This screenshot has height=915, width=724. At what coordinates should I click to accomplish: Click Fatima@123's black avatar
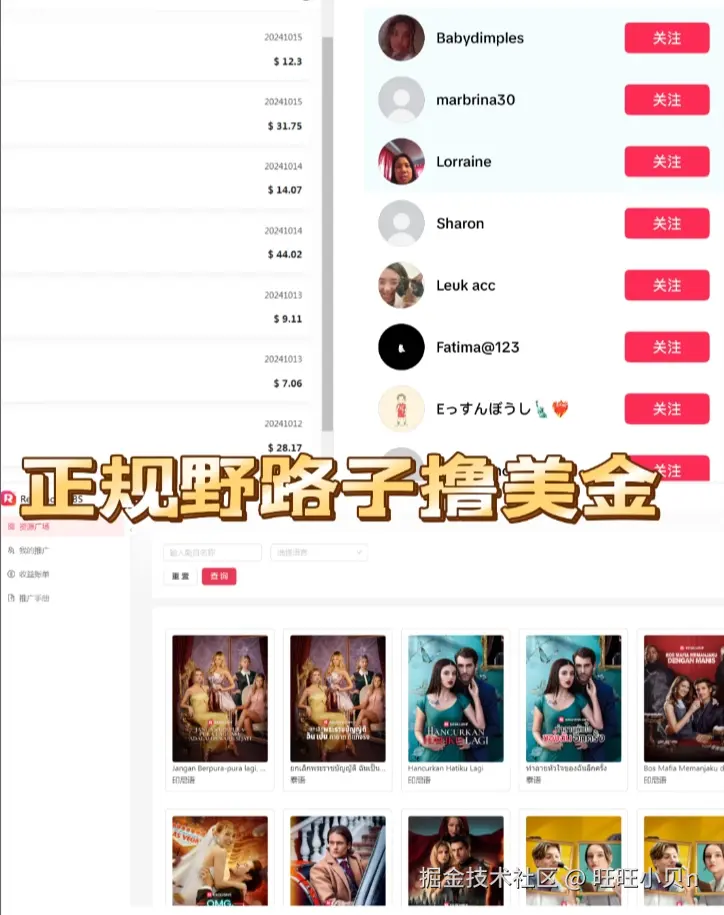pyautogui.click(x=401, y=347)
